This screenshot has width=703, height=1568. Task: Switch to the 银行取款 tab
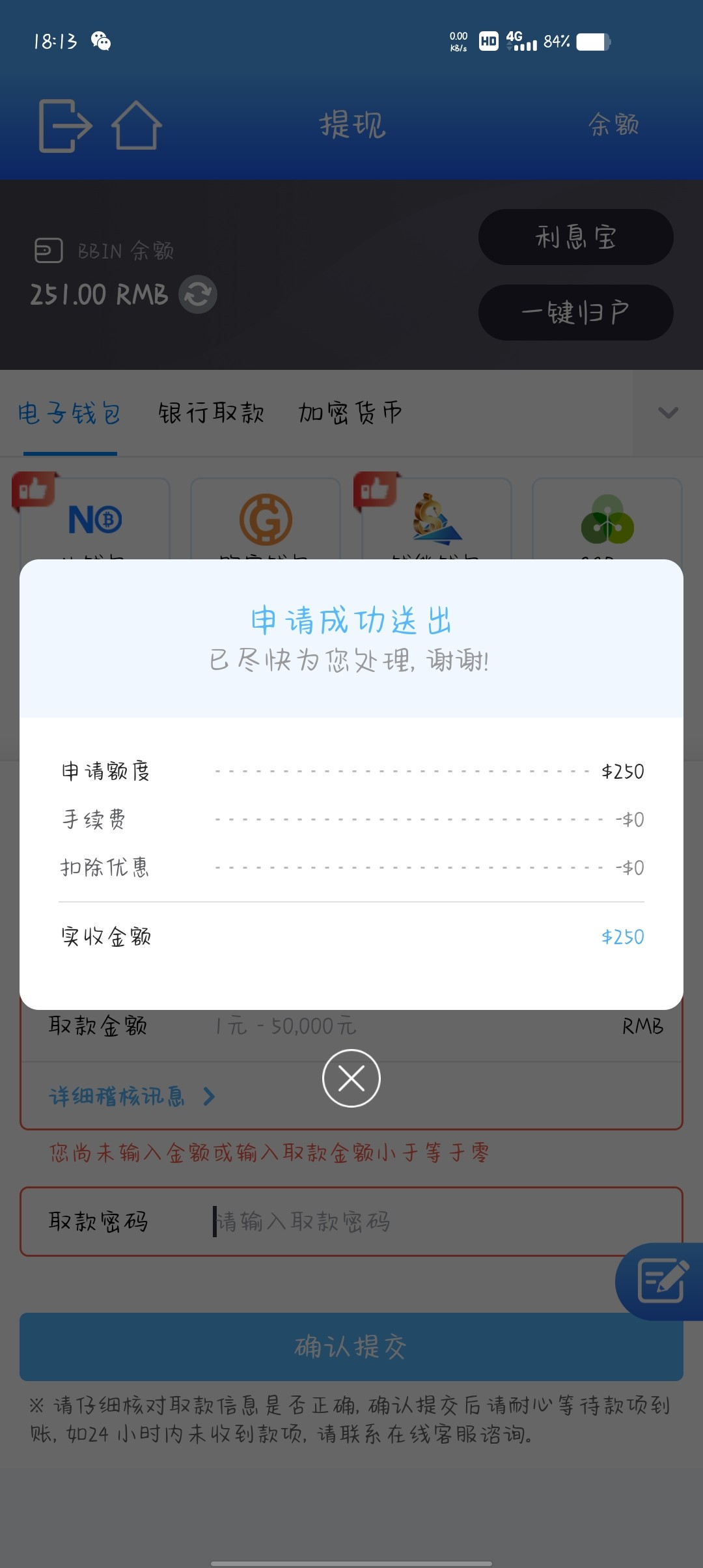210,412
